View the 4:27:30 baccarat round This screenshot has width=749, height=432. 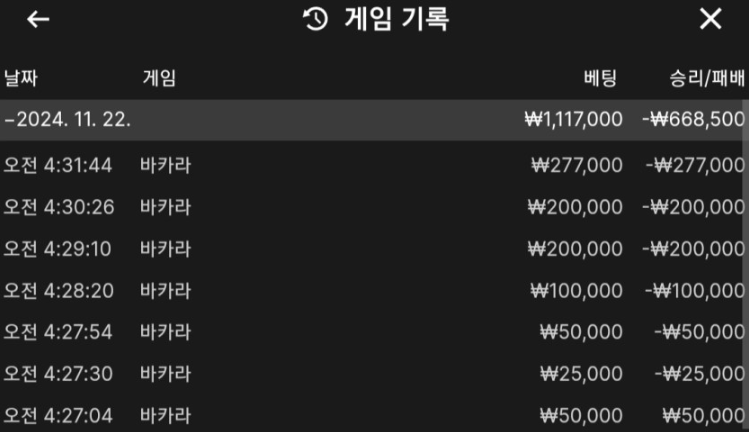pyautogui.click(x=372, y=373)
